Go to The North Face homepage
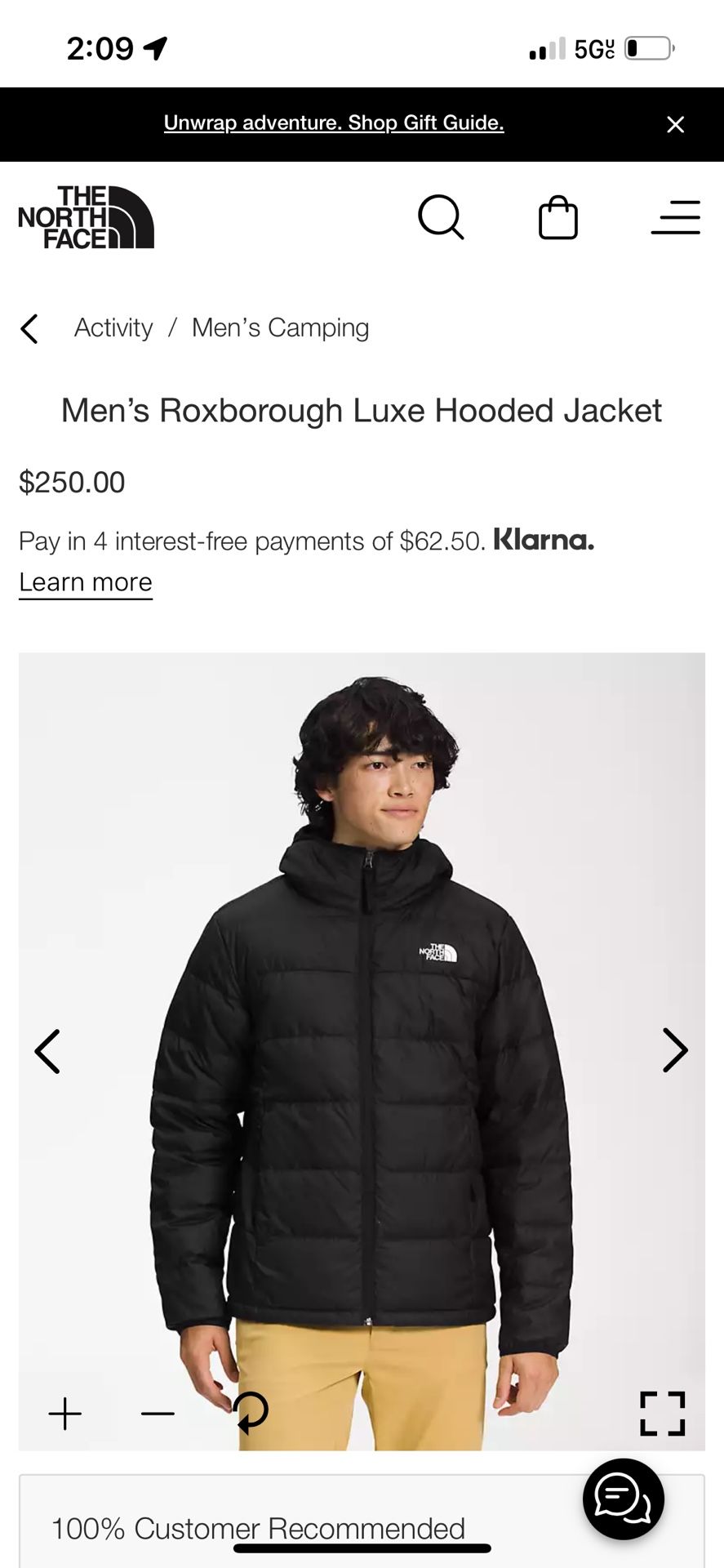The height and width of the screenshot is (1568, 724). point(86,217)
